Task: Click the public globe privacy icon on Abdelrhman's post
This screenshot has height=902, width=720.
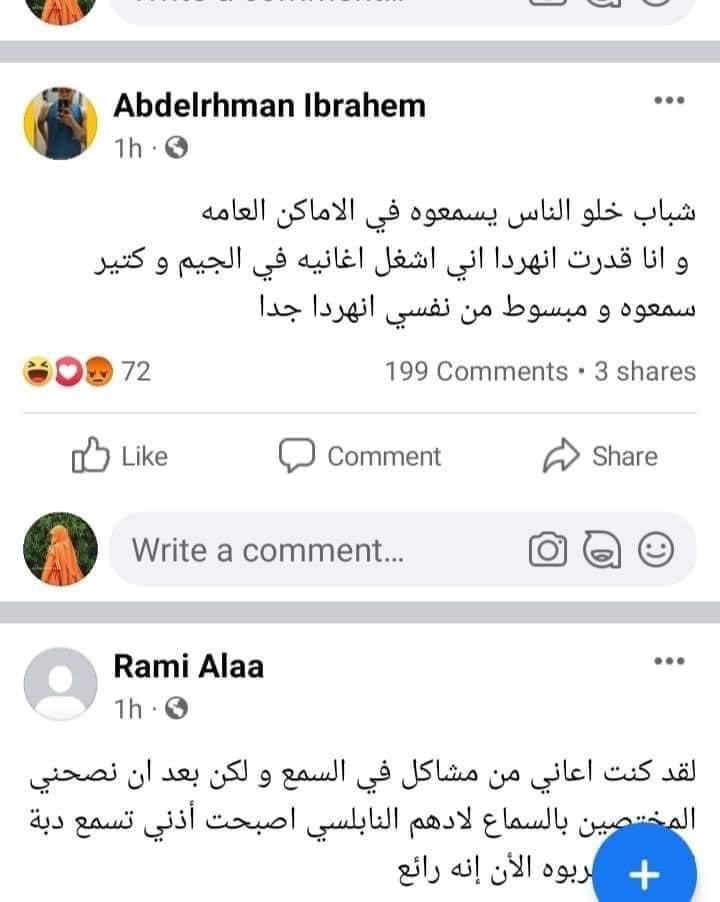Action: [x=175, y=145]
